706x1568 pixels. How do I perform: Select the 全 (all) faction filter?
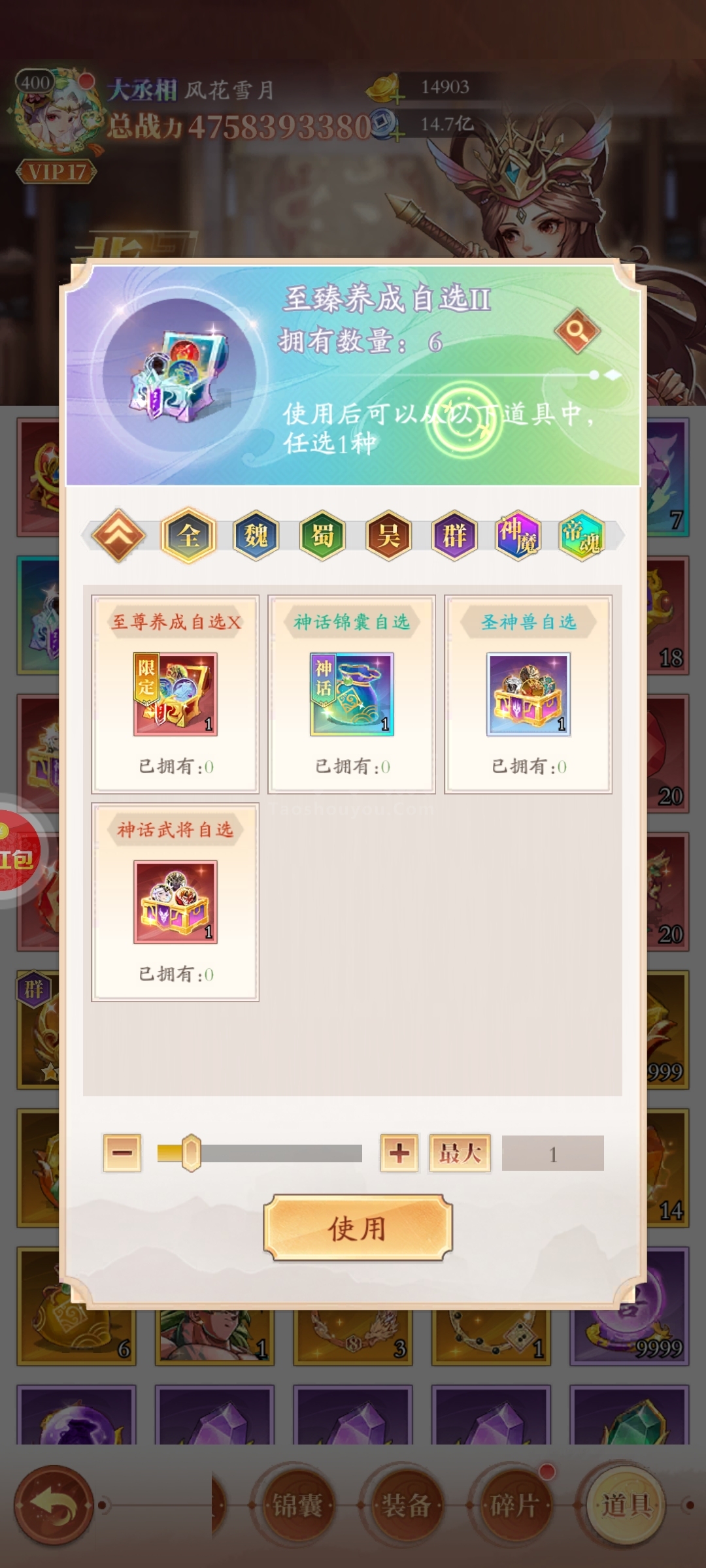pos(188,535)
